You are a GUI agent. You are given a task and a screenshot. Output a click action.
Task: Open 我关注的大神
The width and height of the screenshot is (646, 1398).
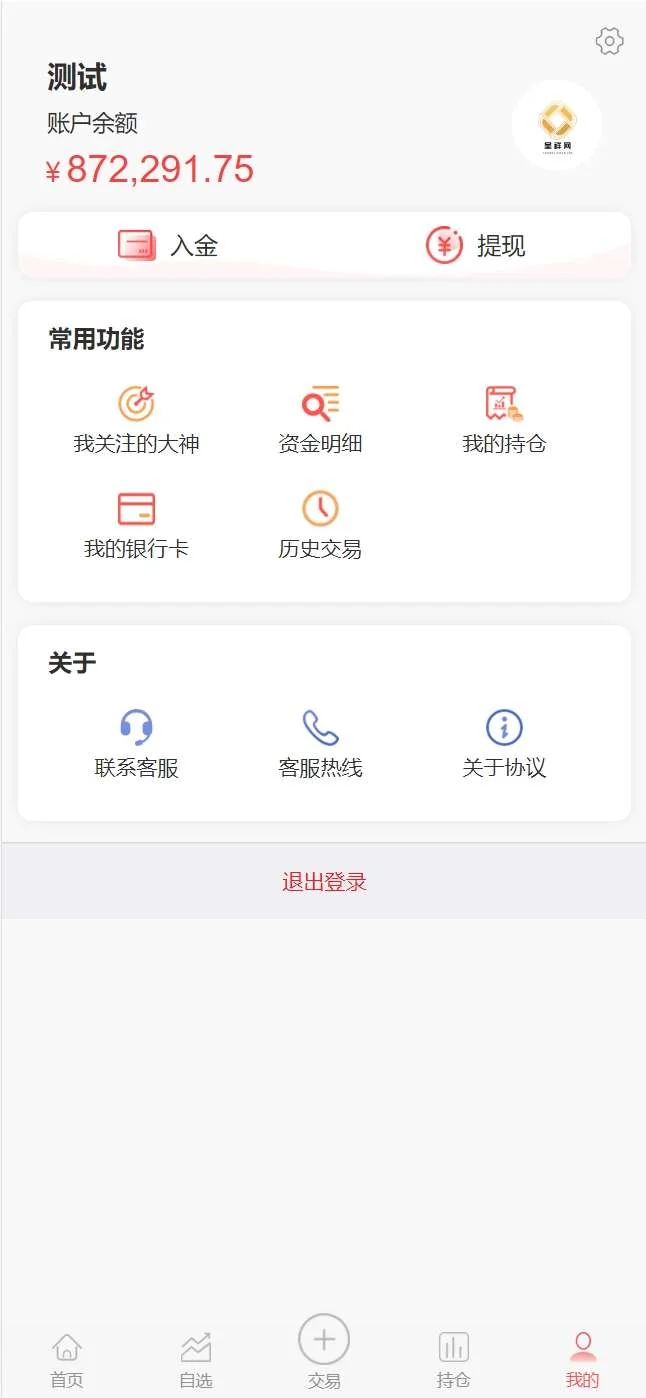136,420
